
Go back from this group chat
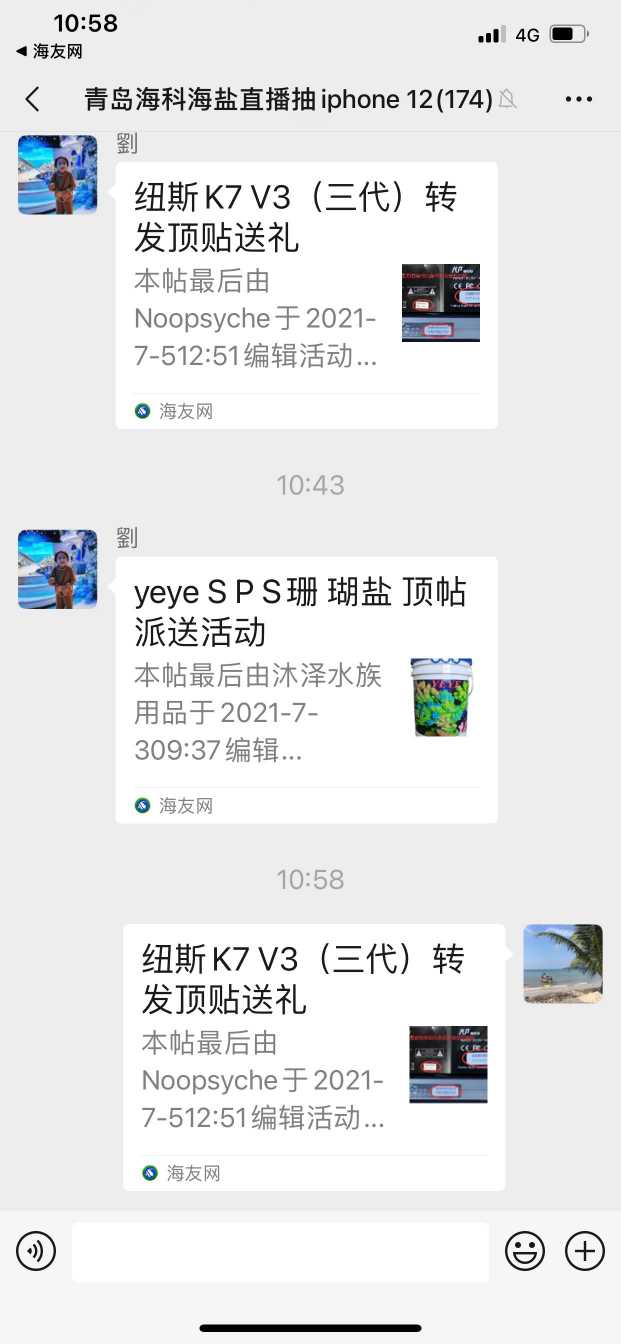pyautogui.click(x=33, y=99)
